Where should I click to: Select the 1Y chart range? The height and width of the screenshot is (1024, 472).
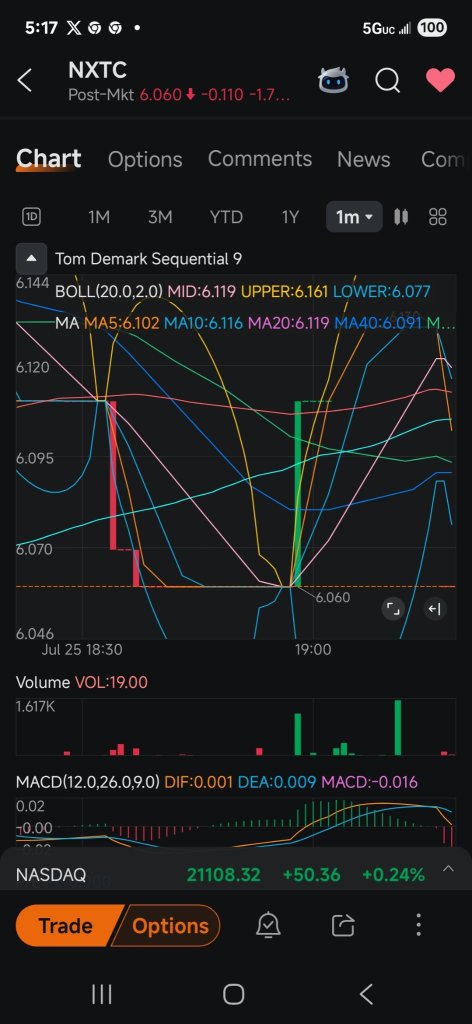coord(290,217)
